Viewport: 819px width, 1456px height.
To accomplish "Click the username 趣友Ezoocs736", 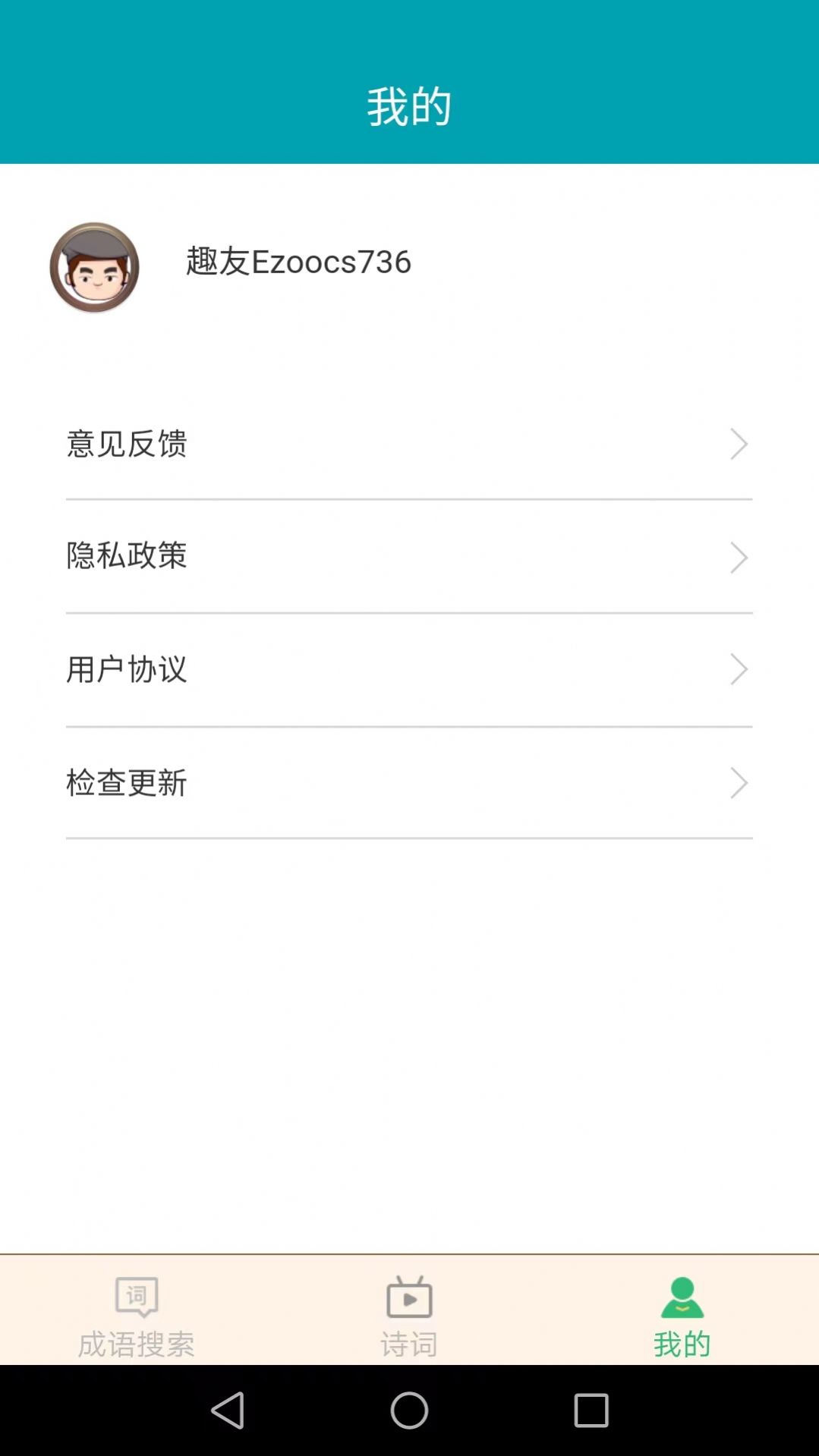I will 297,263.
